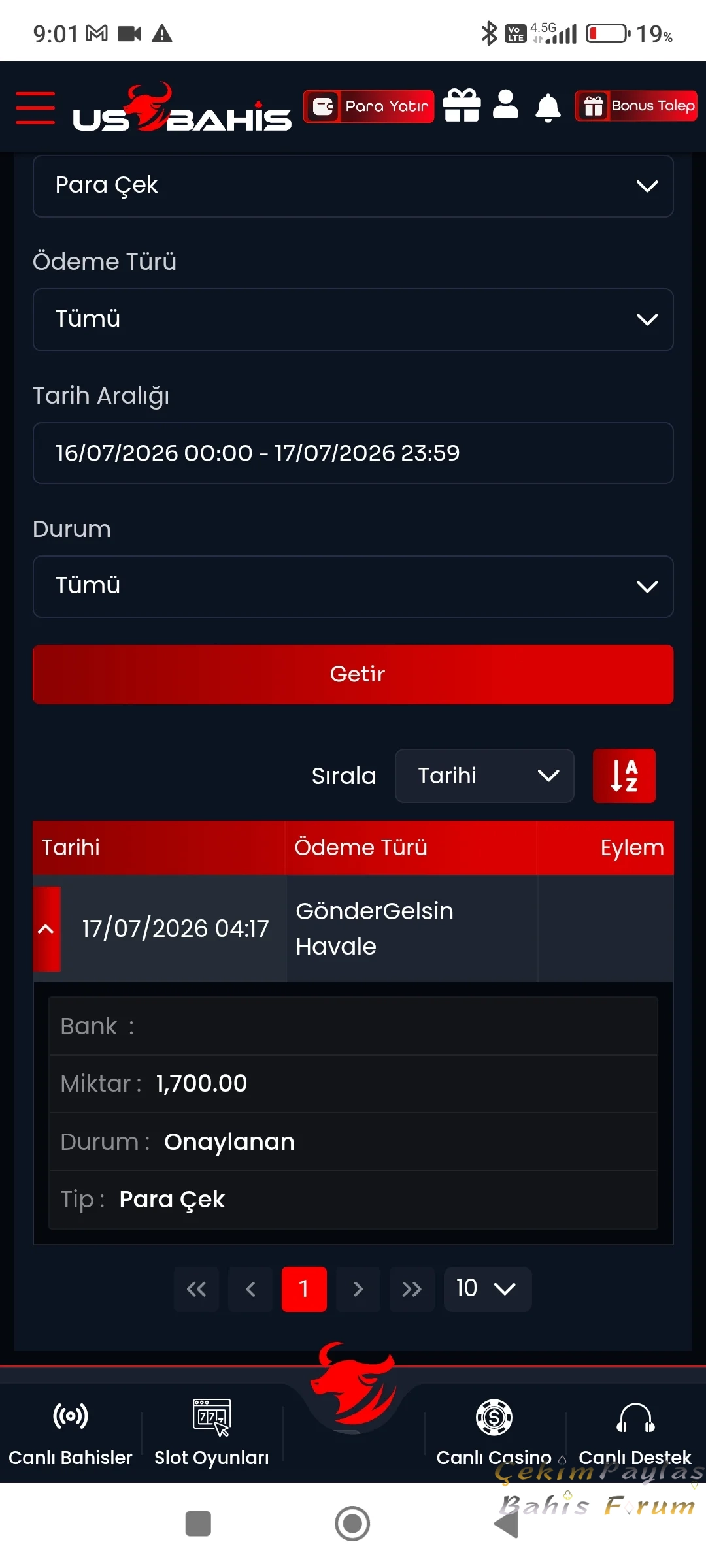This screenshot has height=1568, width=706.
Task: Tap the system home button
Action: tap(352, 1524)
